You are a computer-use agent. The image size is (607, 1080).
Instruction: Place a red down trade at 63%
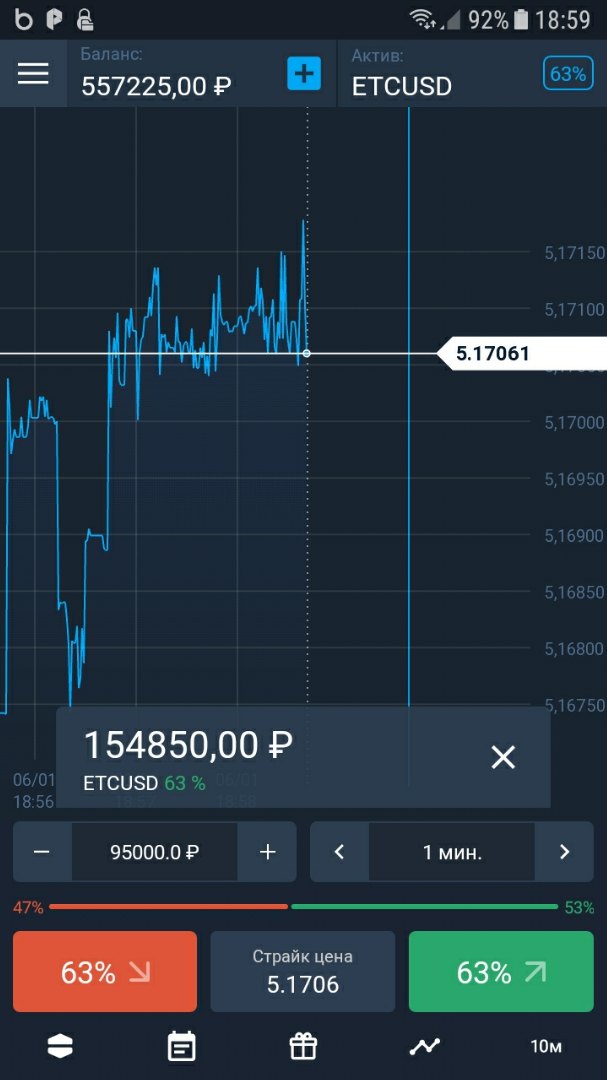105,972
